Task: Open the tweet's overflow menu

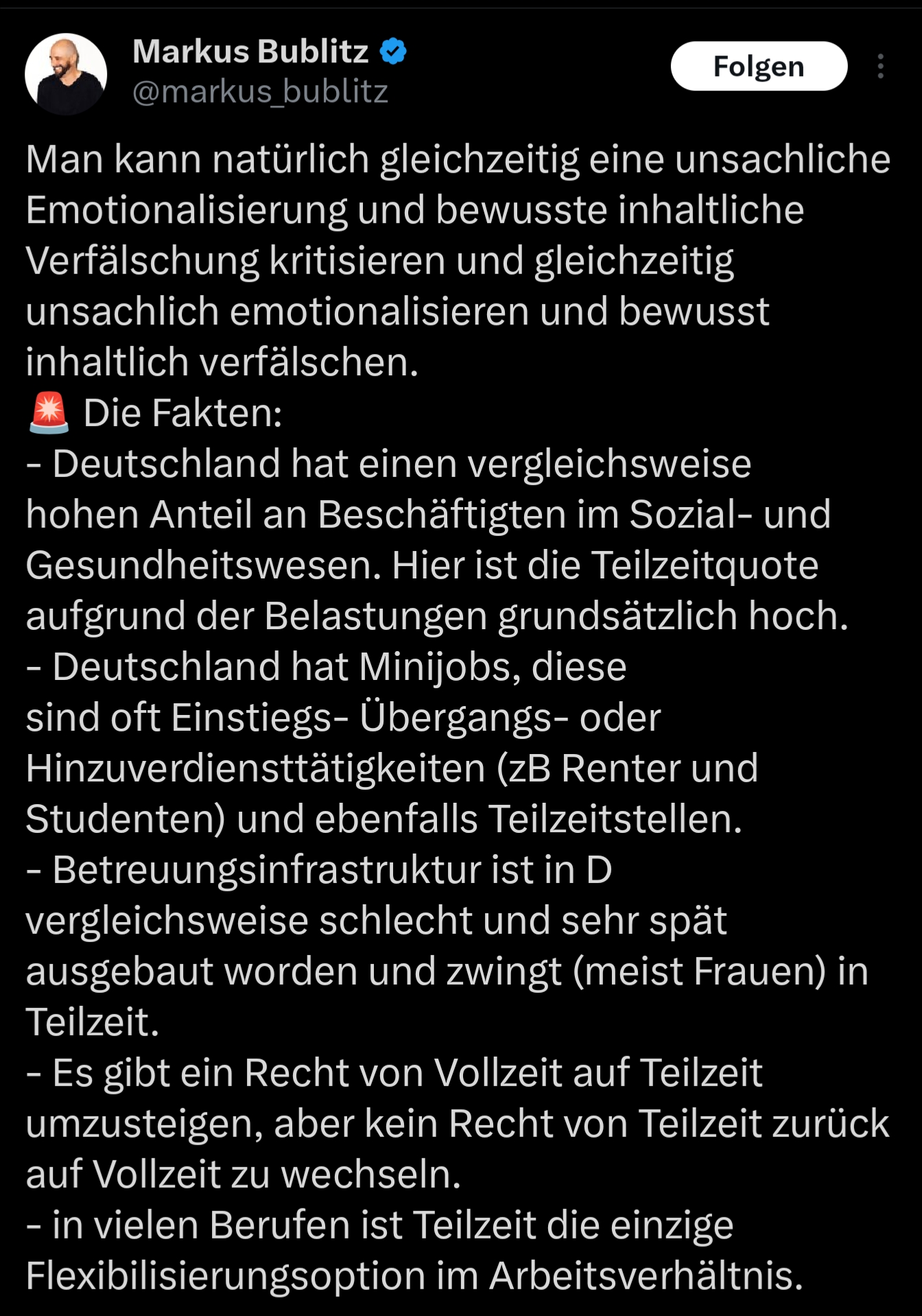Action: (880, 67)
